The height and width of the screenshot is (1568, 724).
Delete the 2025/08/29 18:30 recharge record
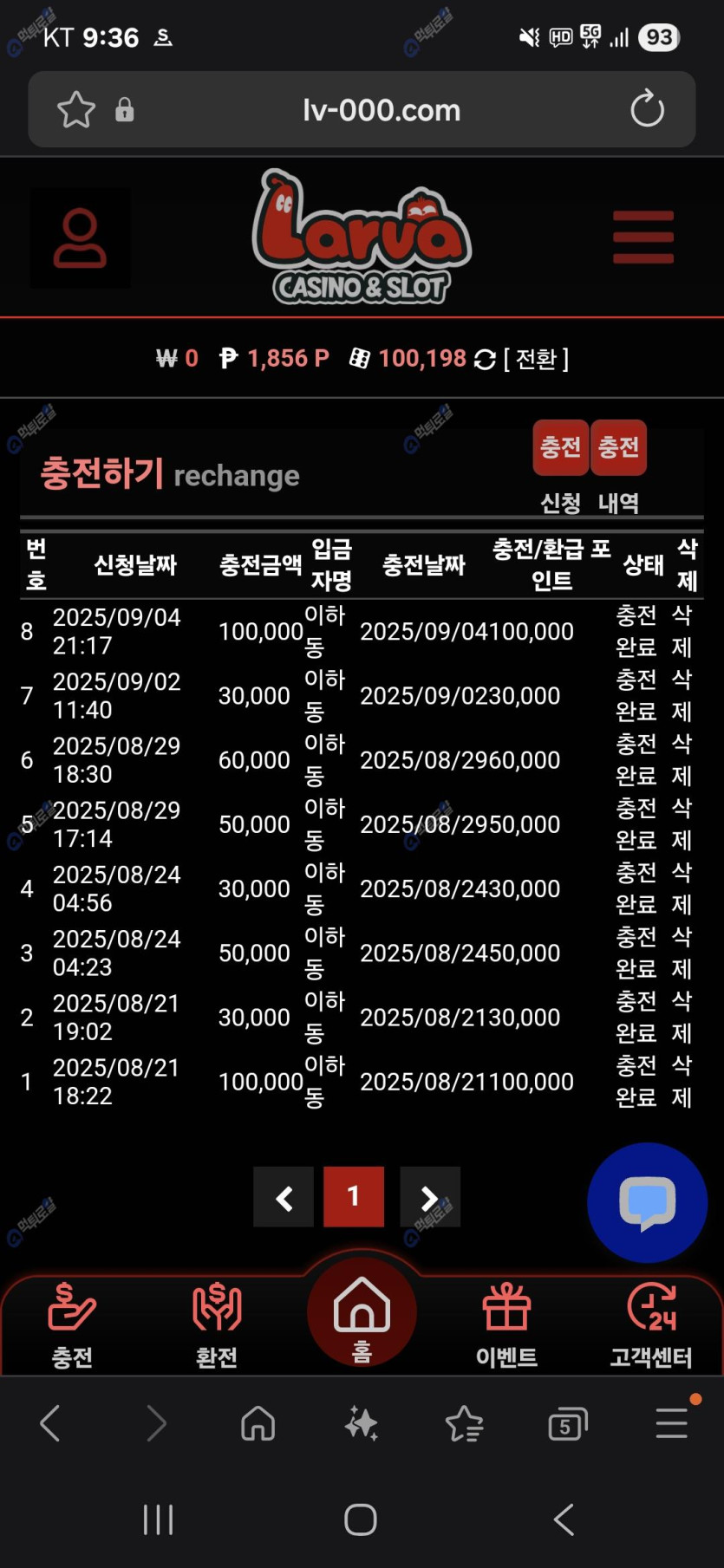pyautogui.click(x=682, y=759)
